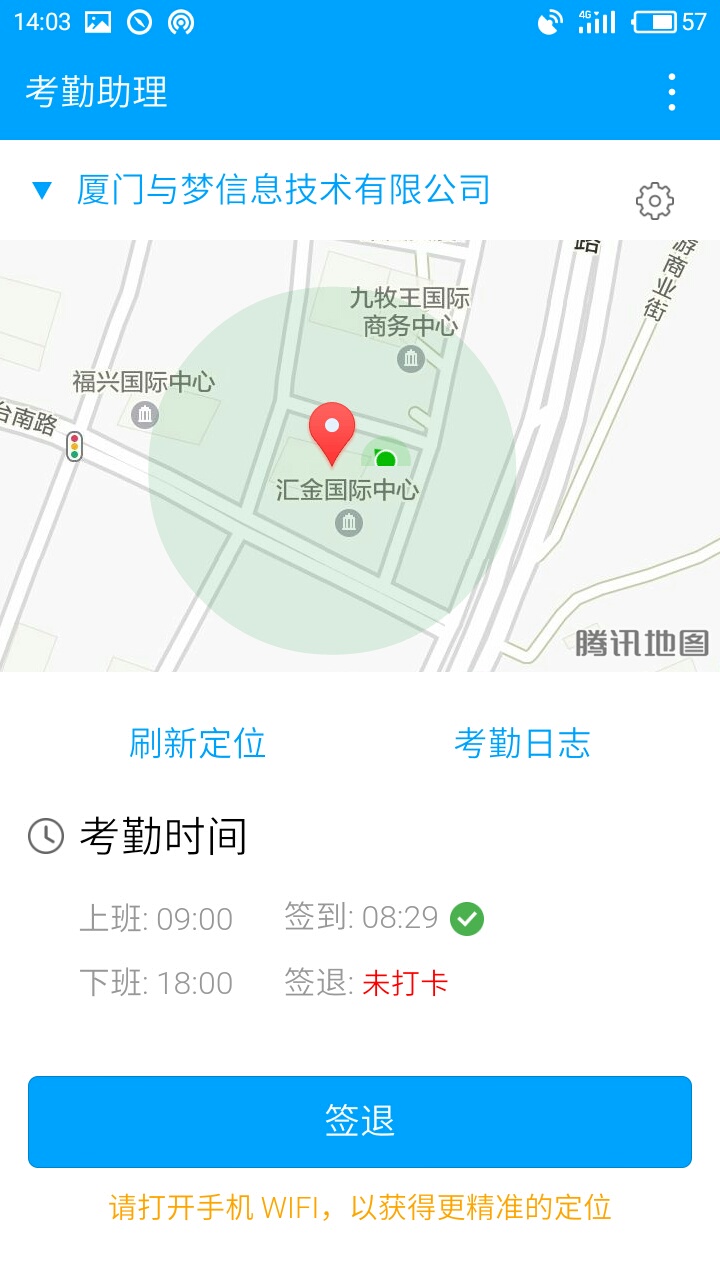Screen dimensions: 720x1280
Task: Tap the blue 签退 check-out button
Action: click(x=360, y=1122)
